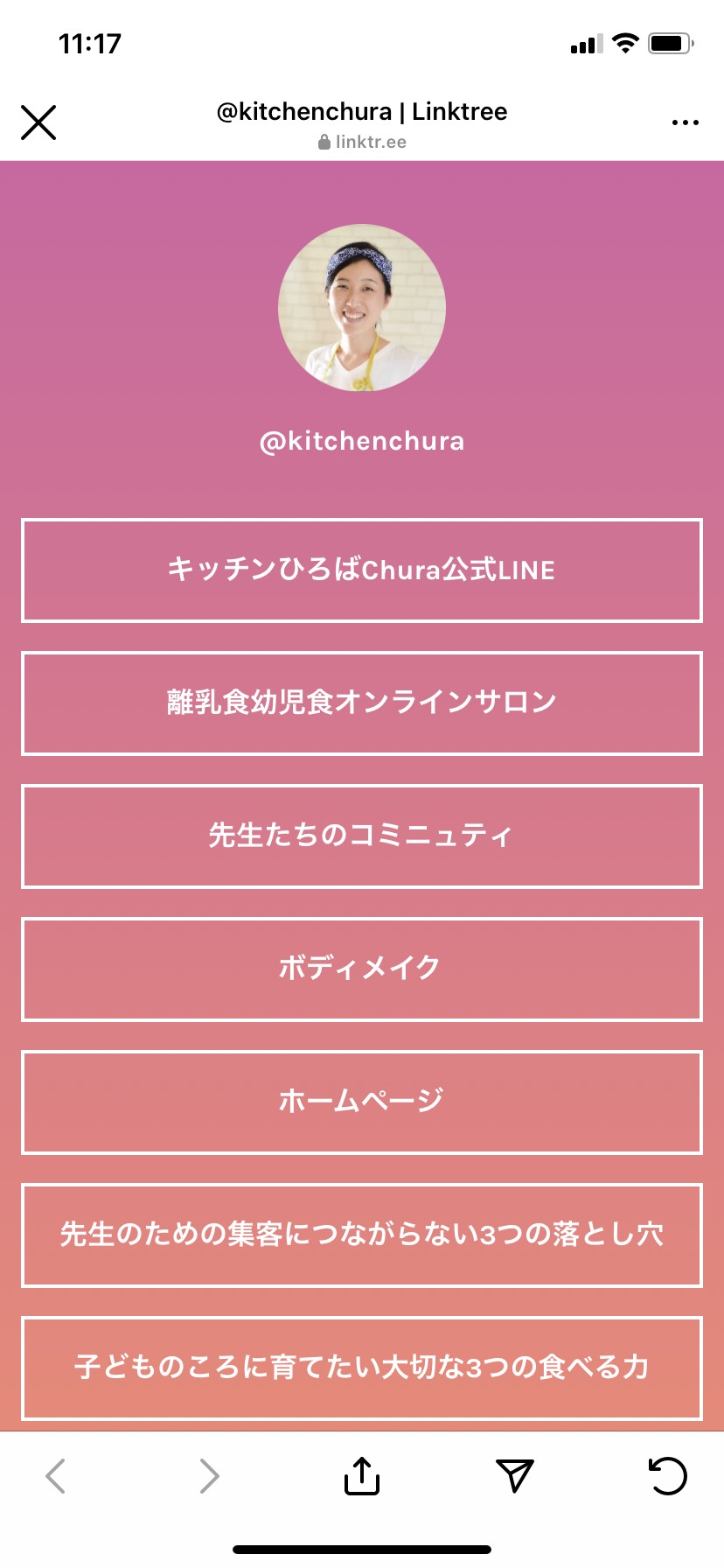The width and height of the screenshot is (724, 1568).
Task: Open 先生のための集客につながらない3つの落とし穴 link
Action: 362,1235
